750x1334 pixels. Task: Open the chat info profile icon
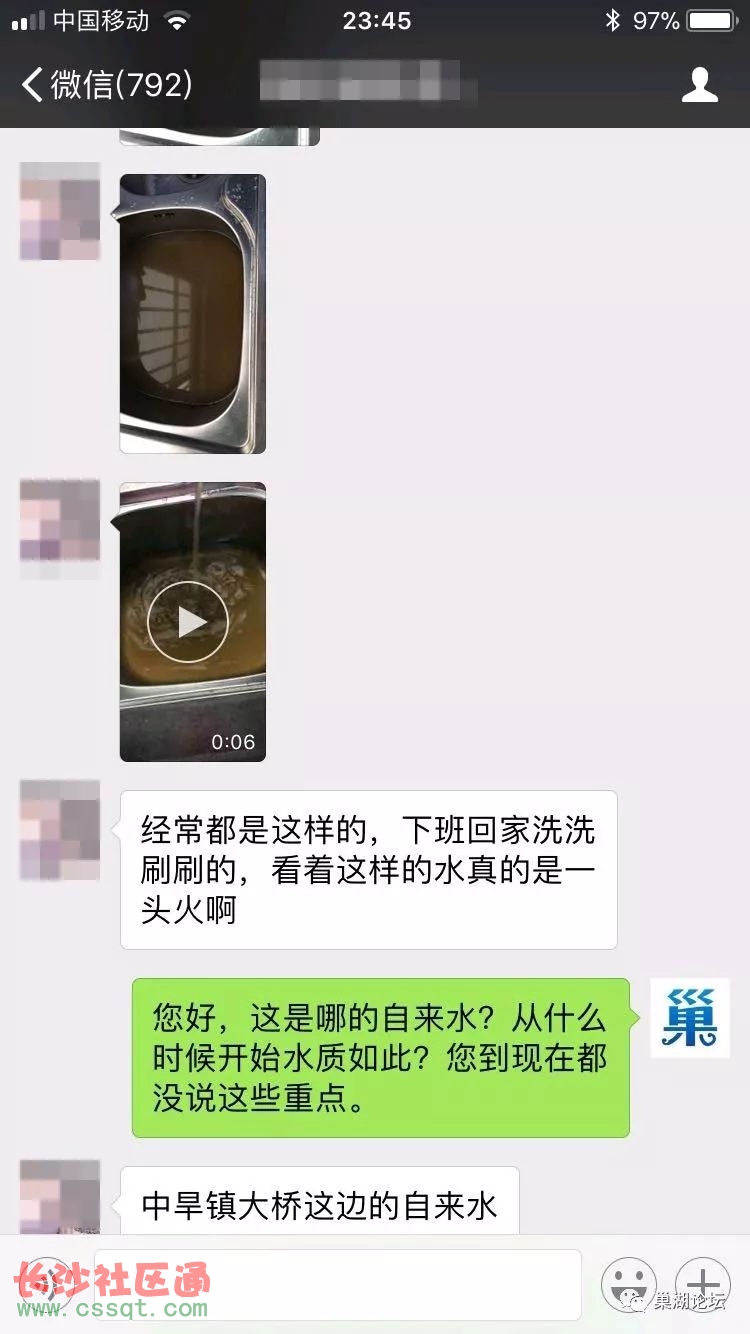pos(699,85)
